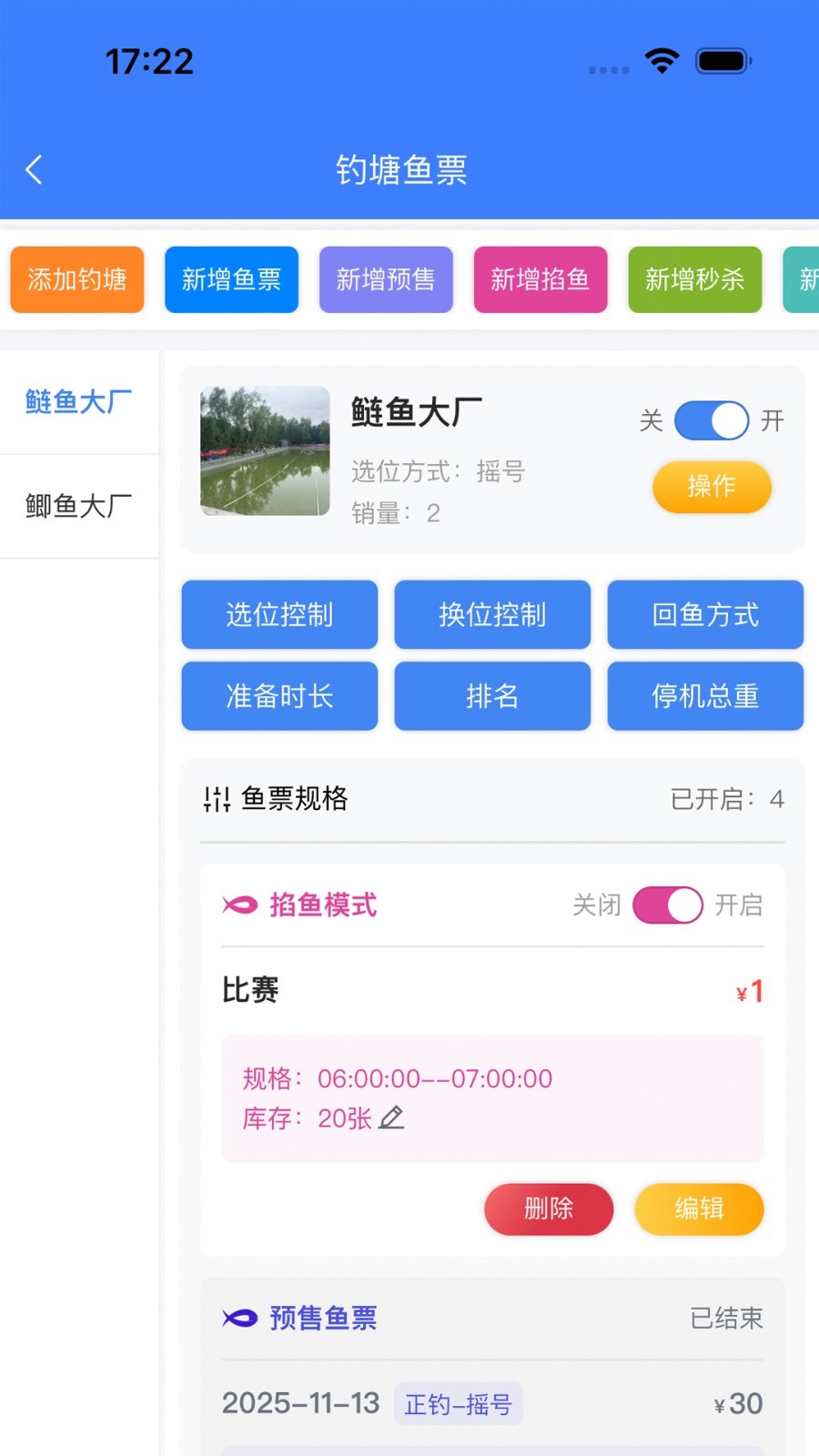This screenshot has height=1456, width=819.
Task: Click the sliders icon next to 鱼票规格
Action: click(216, 799)
